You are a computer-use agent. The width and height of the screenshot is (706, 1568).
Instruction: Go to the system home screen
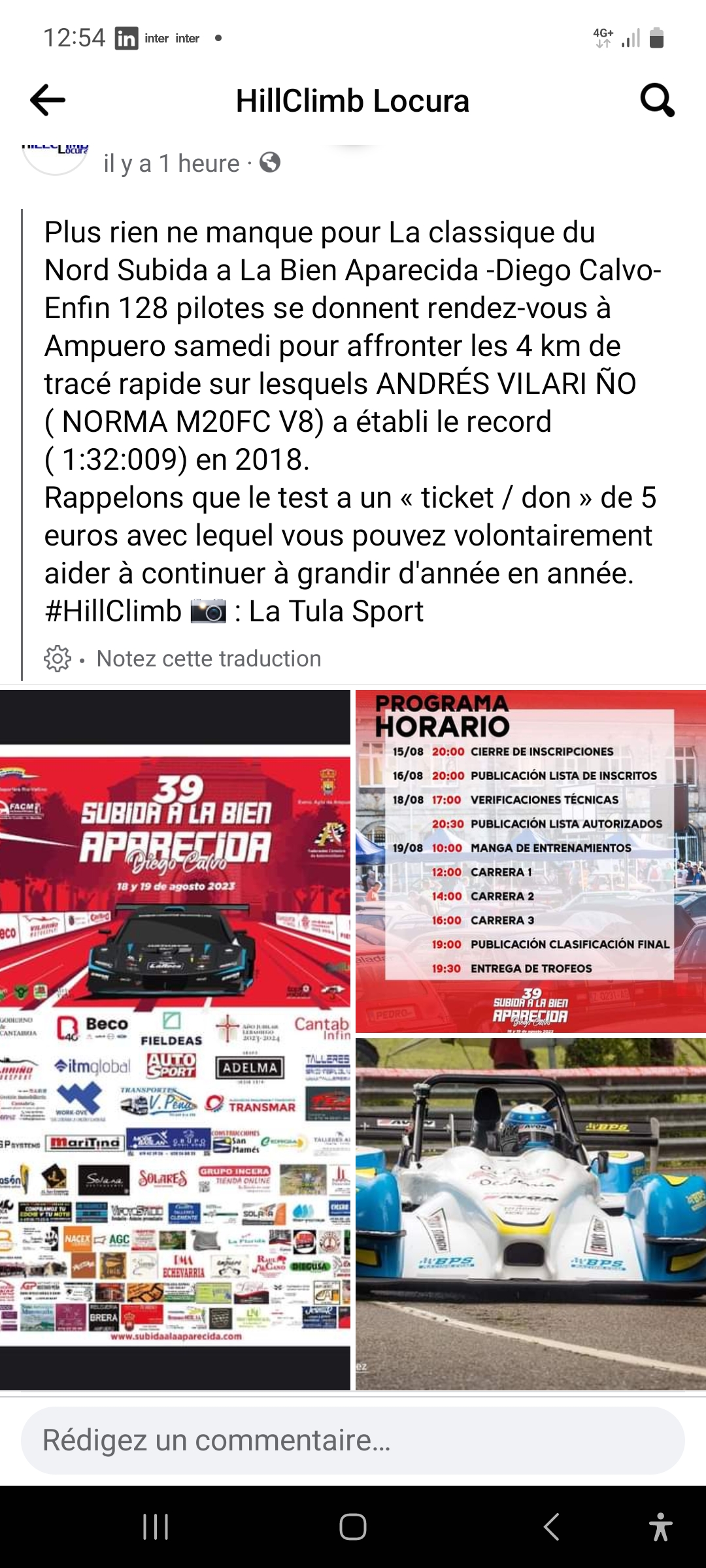353,1527
